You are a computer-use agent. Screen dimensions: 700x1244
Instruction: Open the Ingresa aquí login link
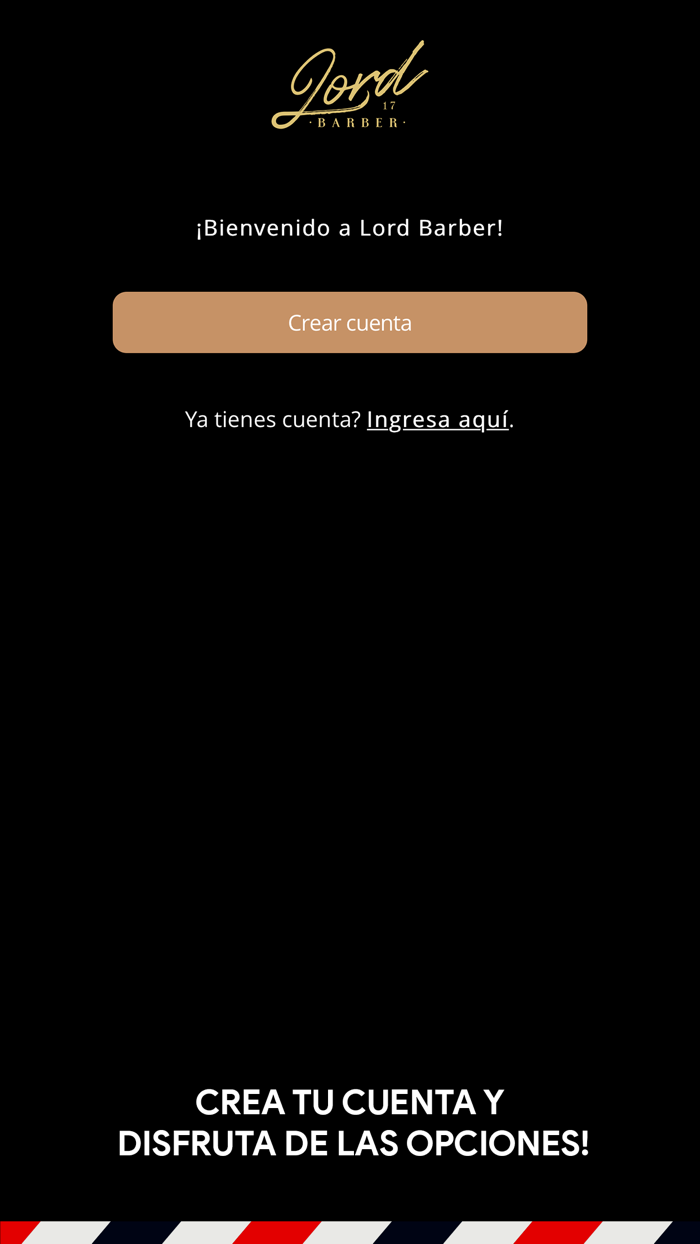(x=438, y=419)
